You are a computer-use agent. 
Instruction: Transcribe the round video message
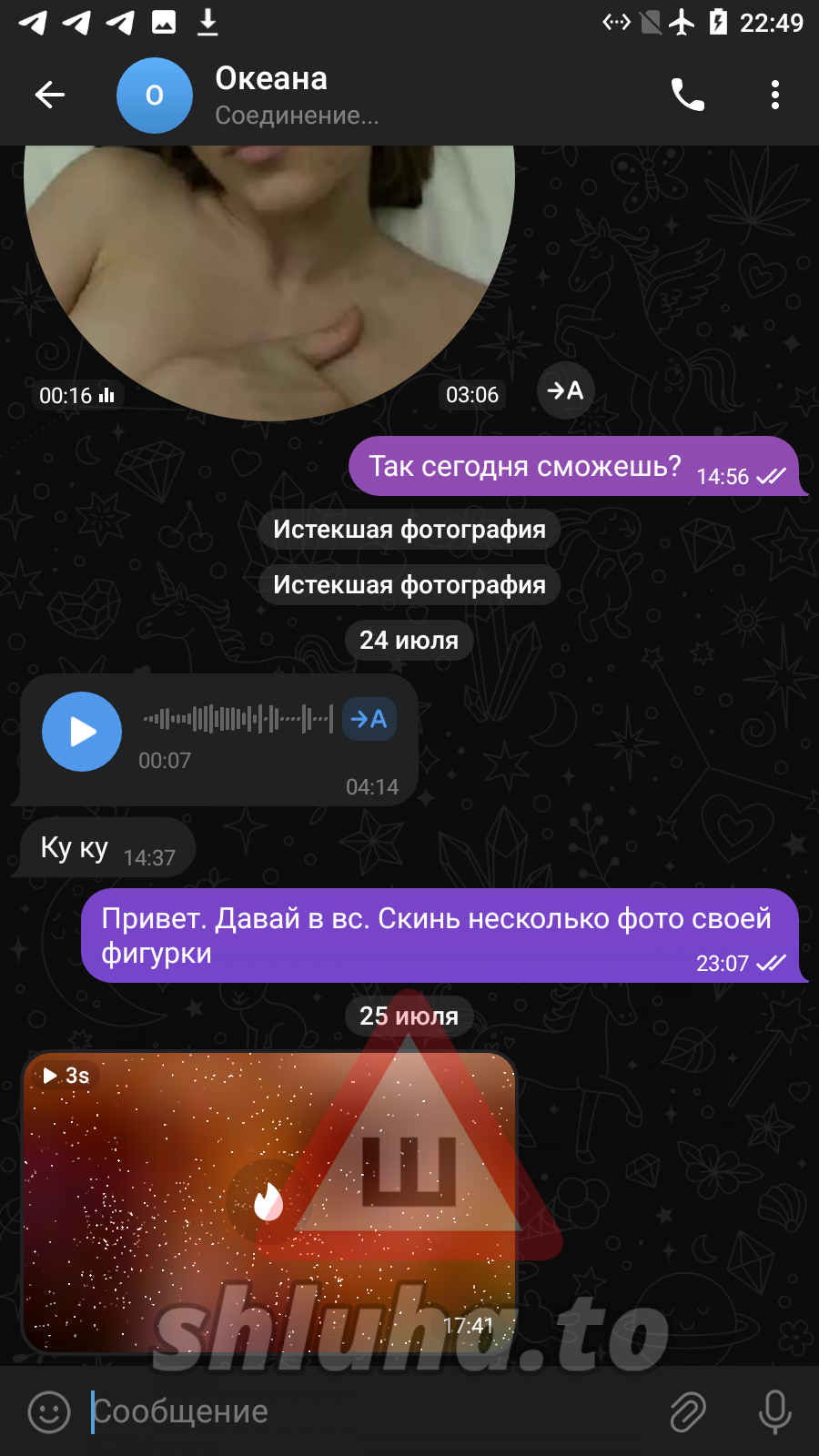[x=565, y=390]
